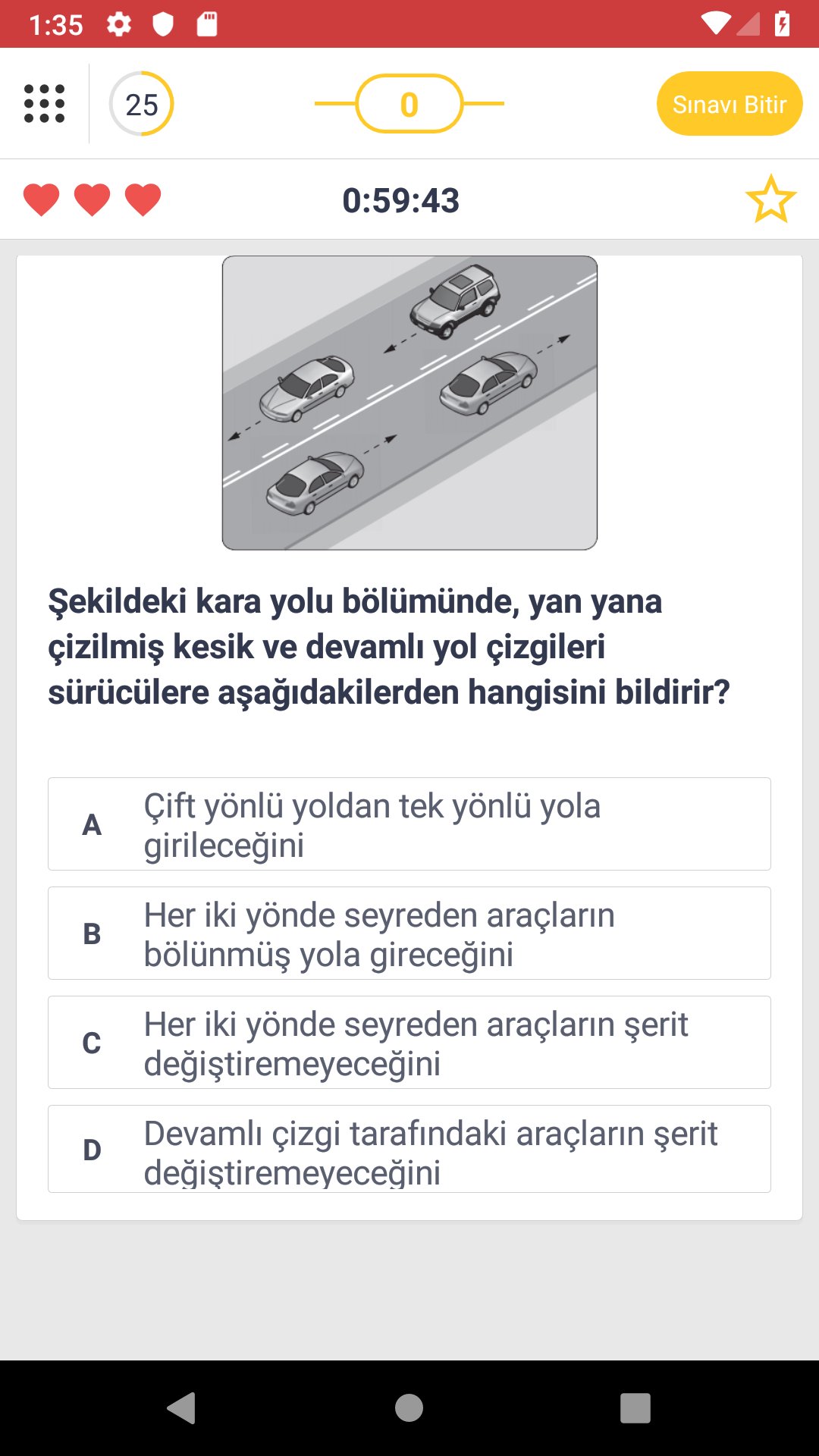819x1456 pixels.
Task: Select answer D about devamlı çizgi tarafındaki
Action: [409, 1150]
